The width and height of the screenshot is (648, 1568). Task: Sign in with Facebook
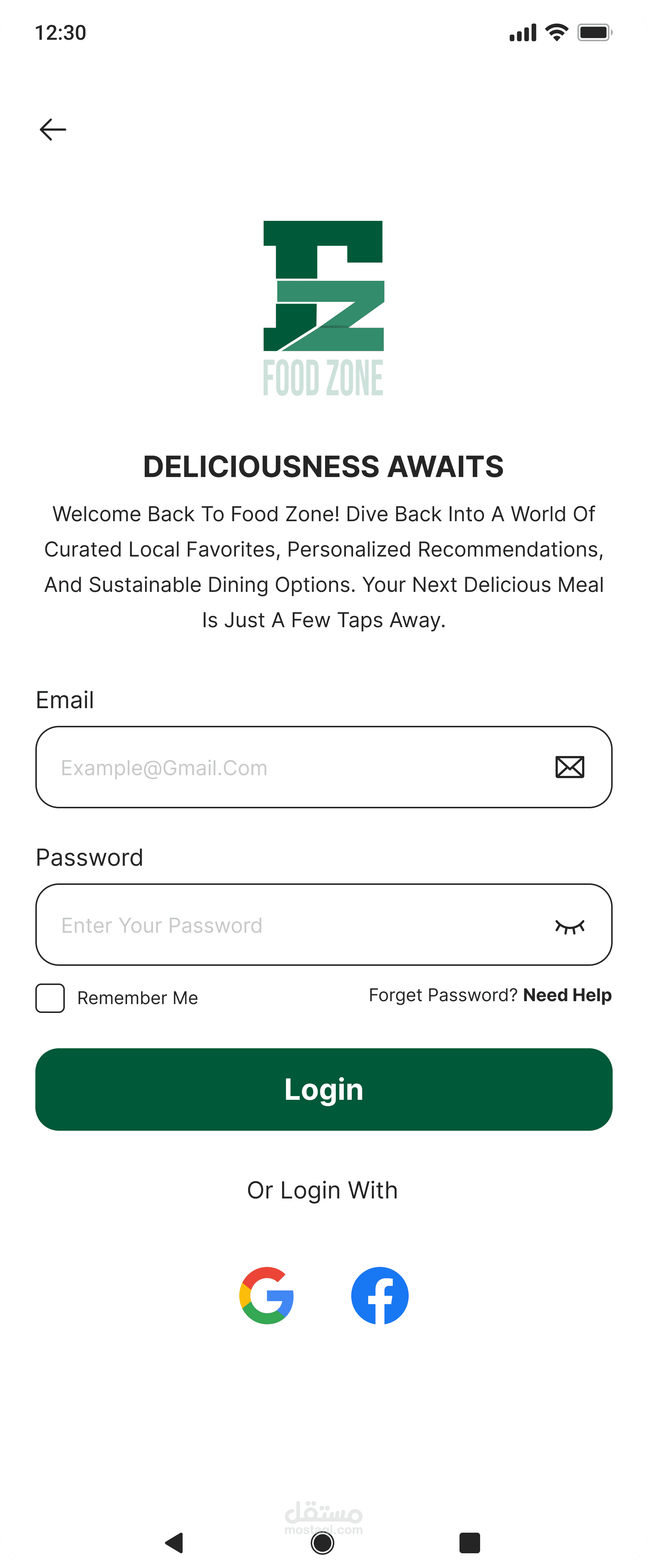click(x=380, y=1295)
